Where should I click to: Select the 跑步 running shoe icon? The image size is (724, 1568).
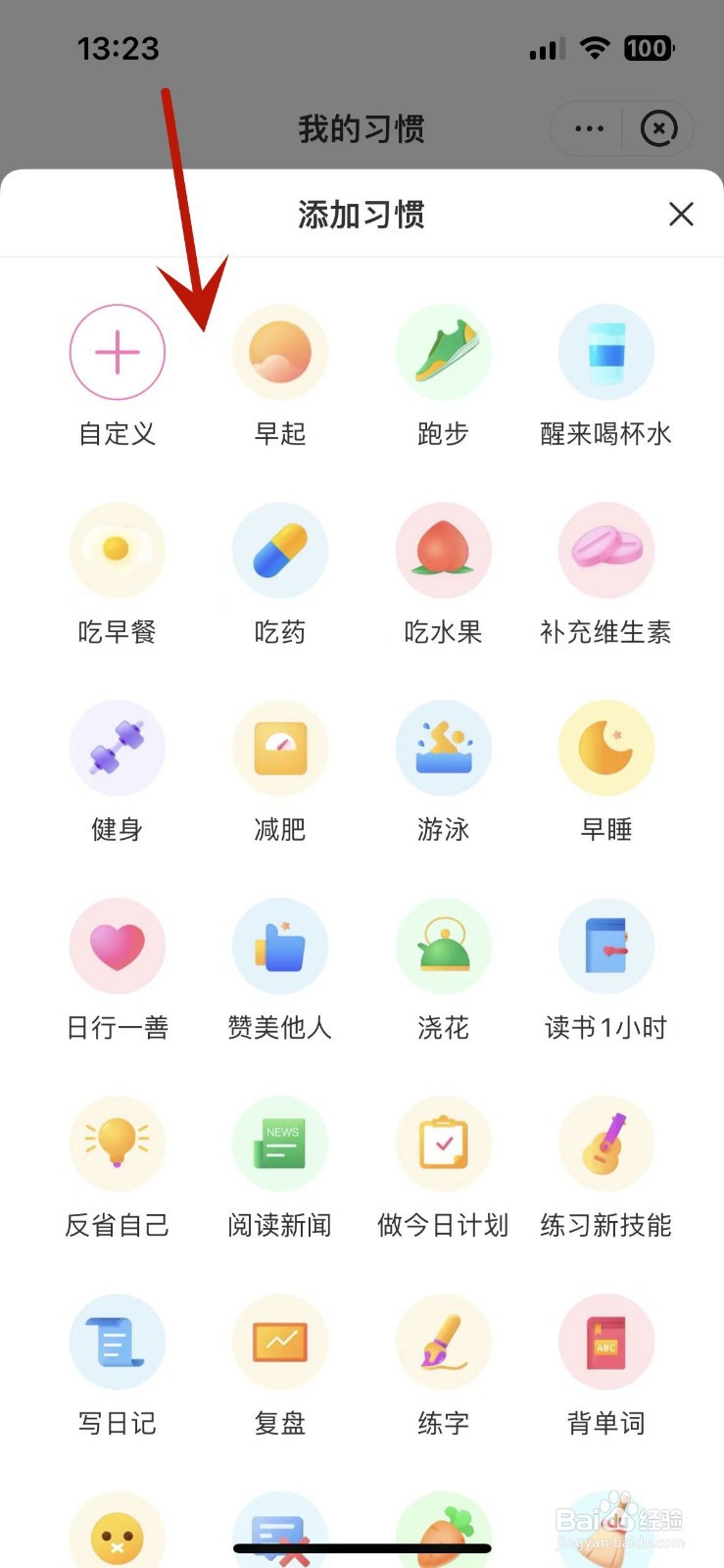point(443,351)
